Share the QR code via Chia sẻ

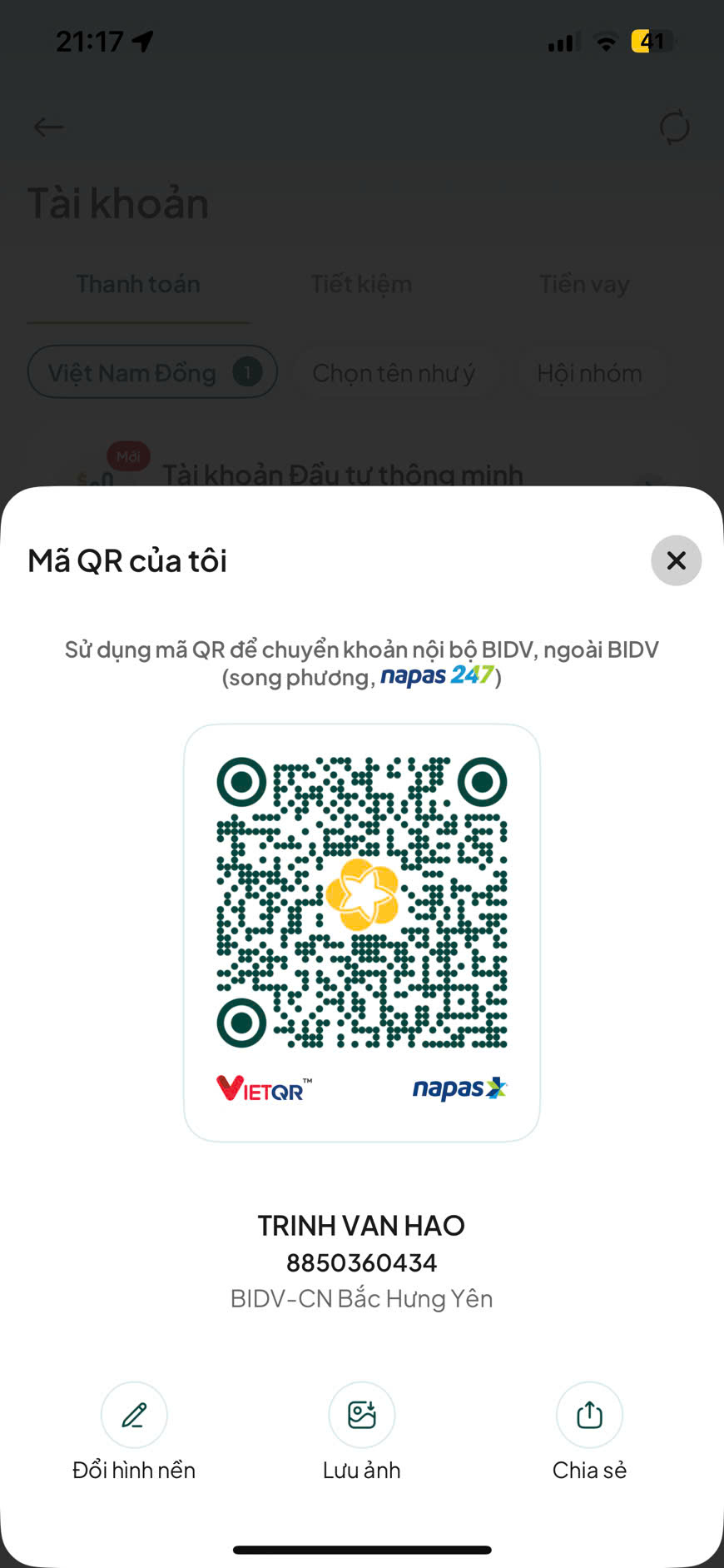(x=589, y=1415)
